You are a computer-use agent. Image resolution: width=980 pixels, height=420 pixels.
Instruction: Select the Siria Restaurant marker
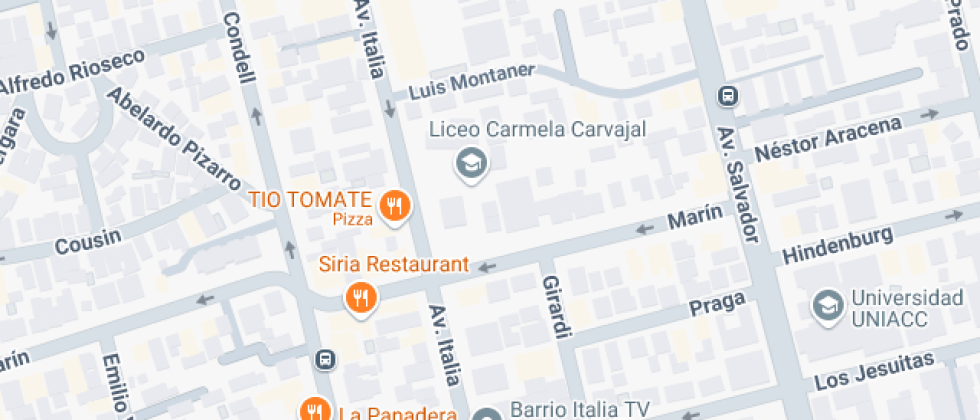point(360,297)
